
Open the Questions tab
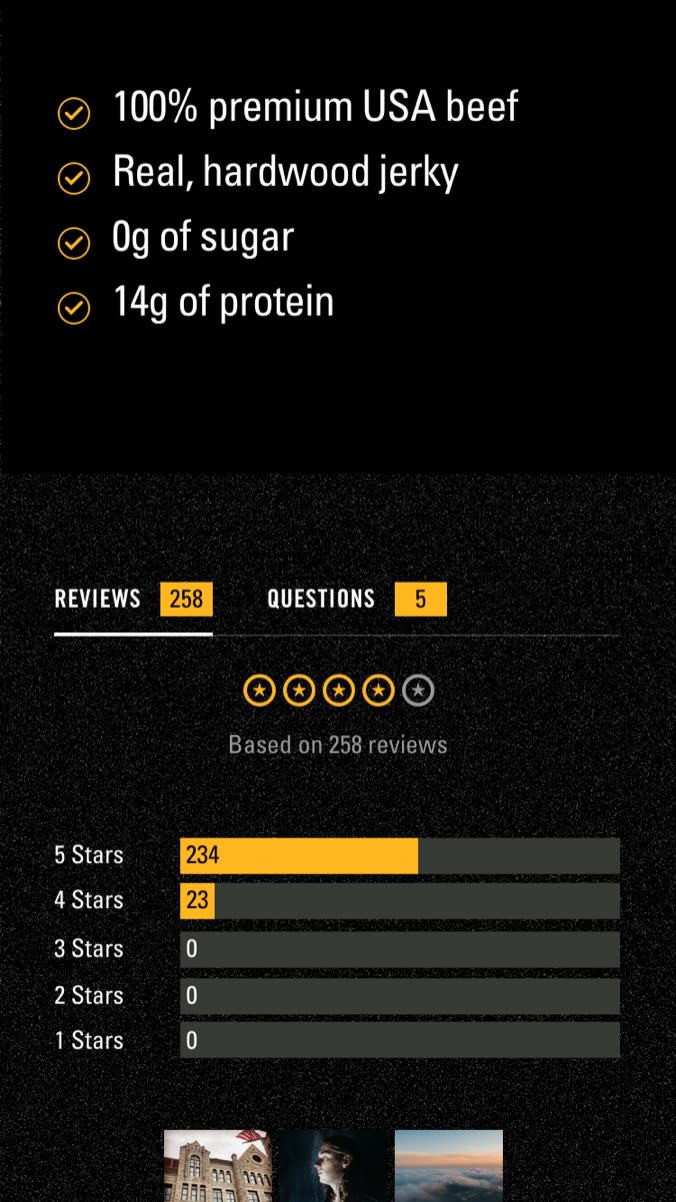coord(357,600)
